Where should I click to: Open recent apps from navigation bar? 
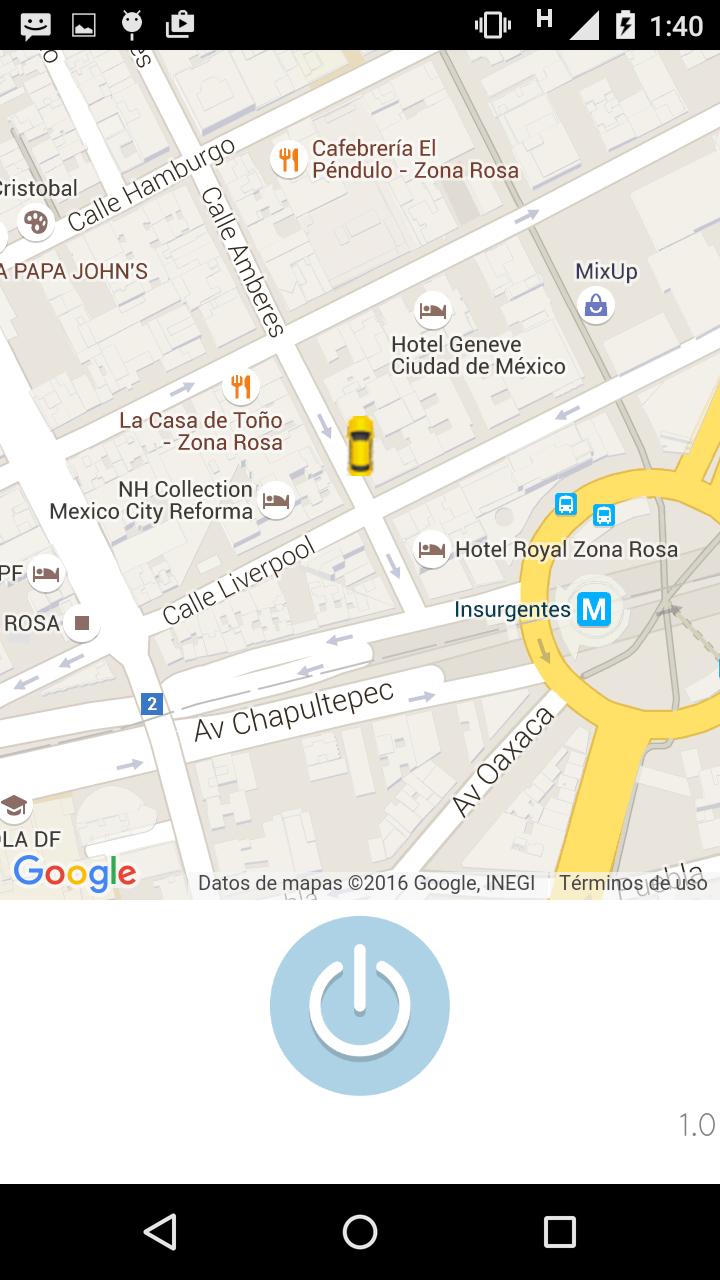pyautogui.click(x=559, y=1232)
